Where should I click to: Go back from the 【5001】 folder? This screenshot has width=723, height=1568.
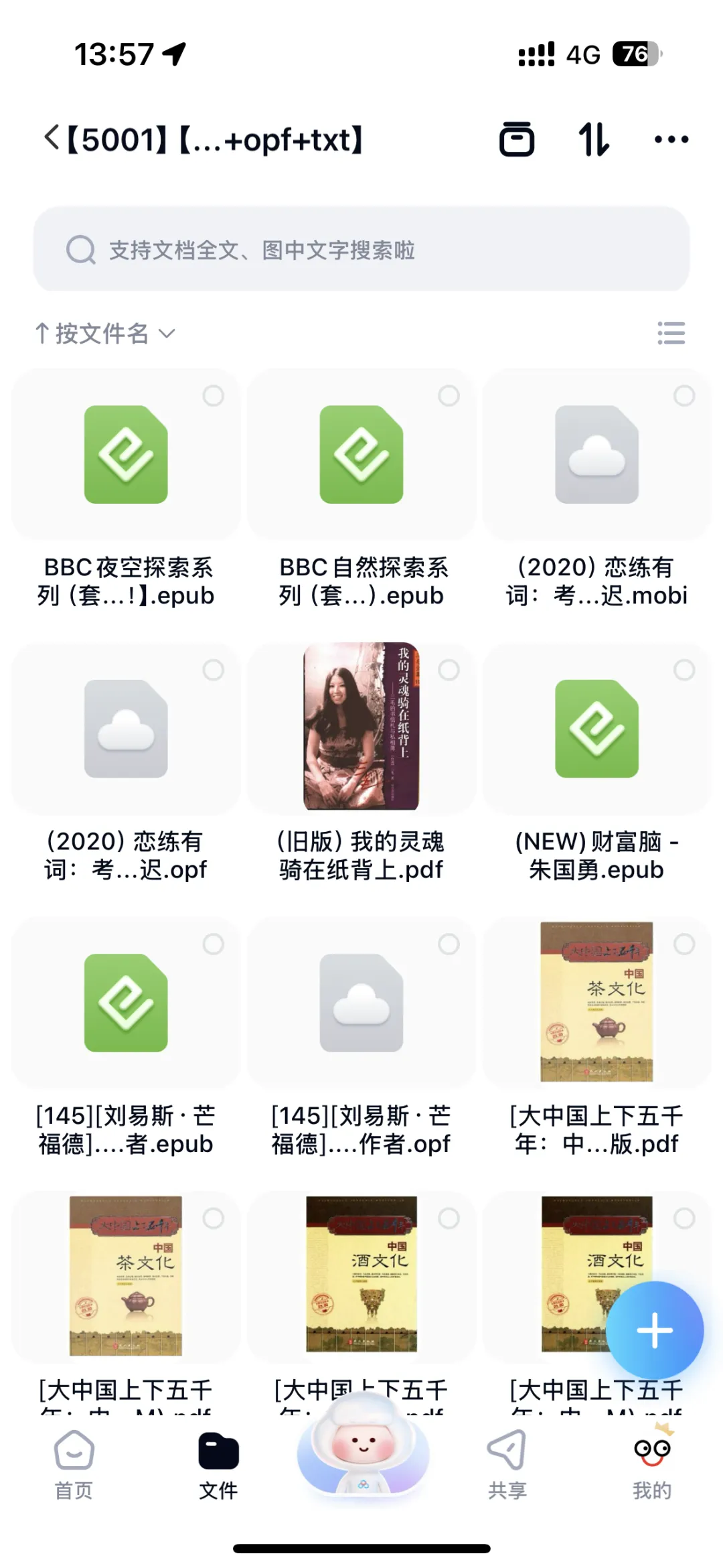point(52,139)
